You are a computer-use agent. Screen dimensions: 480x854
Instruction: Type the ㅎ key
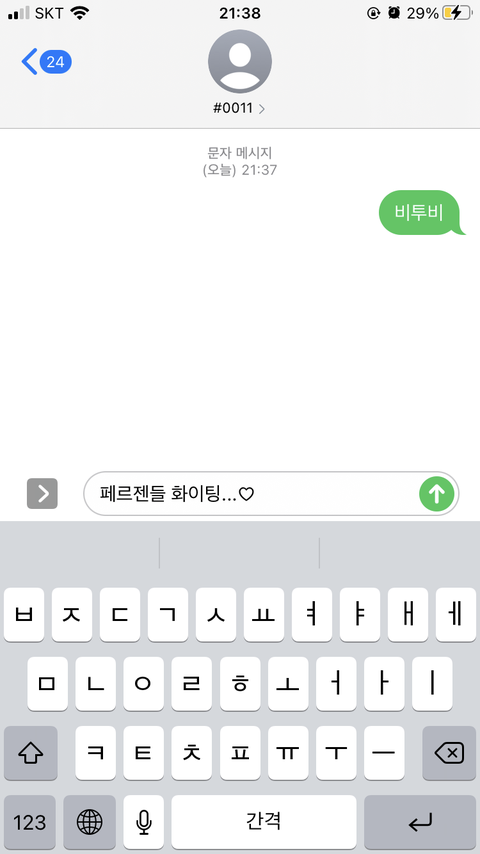click(x=240, y=684)
